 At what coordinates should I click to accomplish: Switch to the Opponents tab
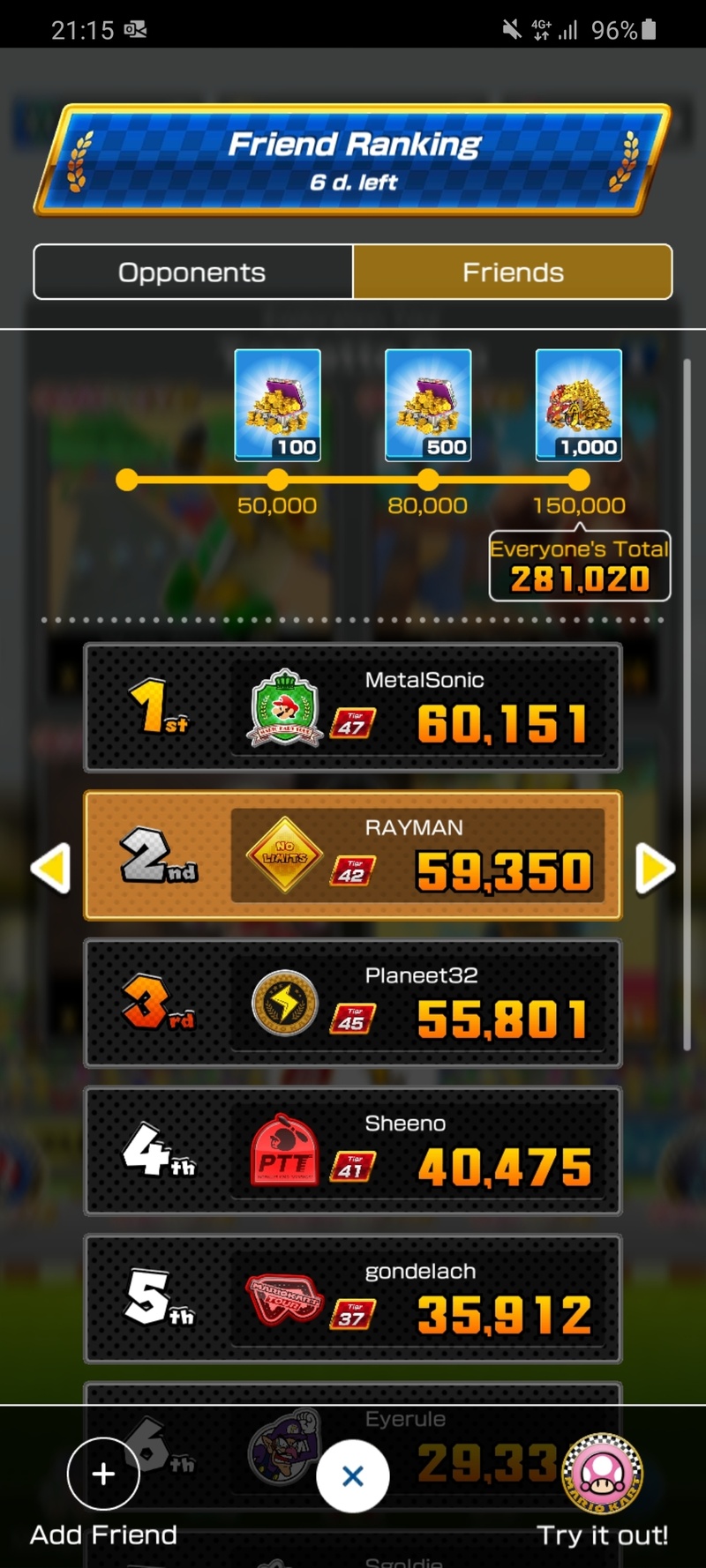tap(192, 272)
